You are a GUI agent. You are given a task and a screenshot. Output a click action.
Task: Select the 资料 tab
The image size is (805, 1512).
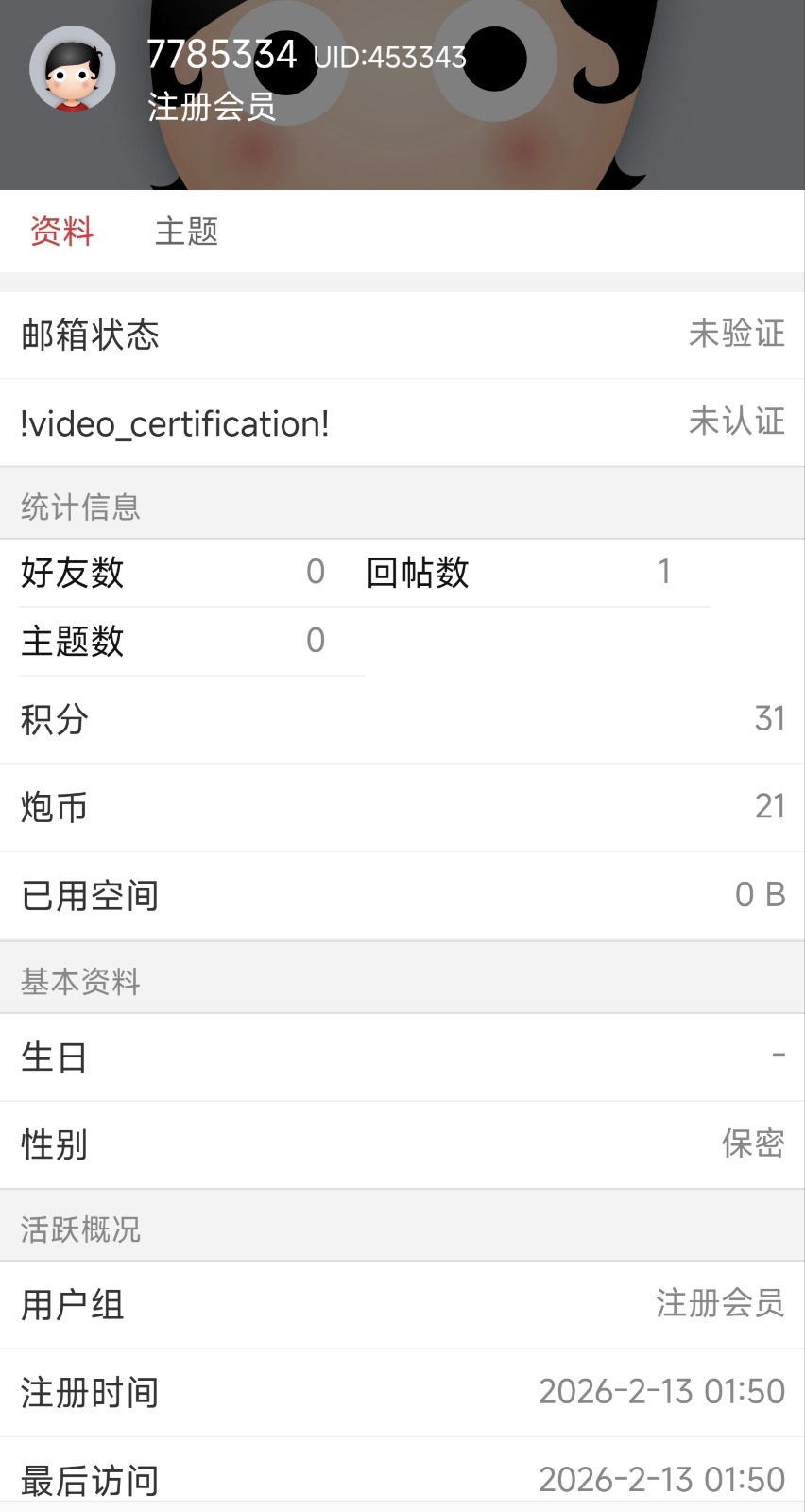click(x=62, y=232)
